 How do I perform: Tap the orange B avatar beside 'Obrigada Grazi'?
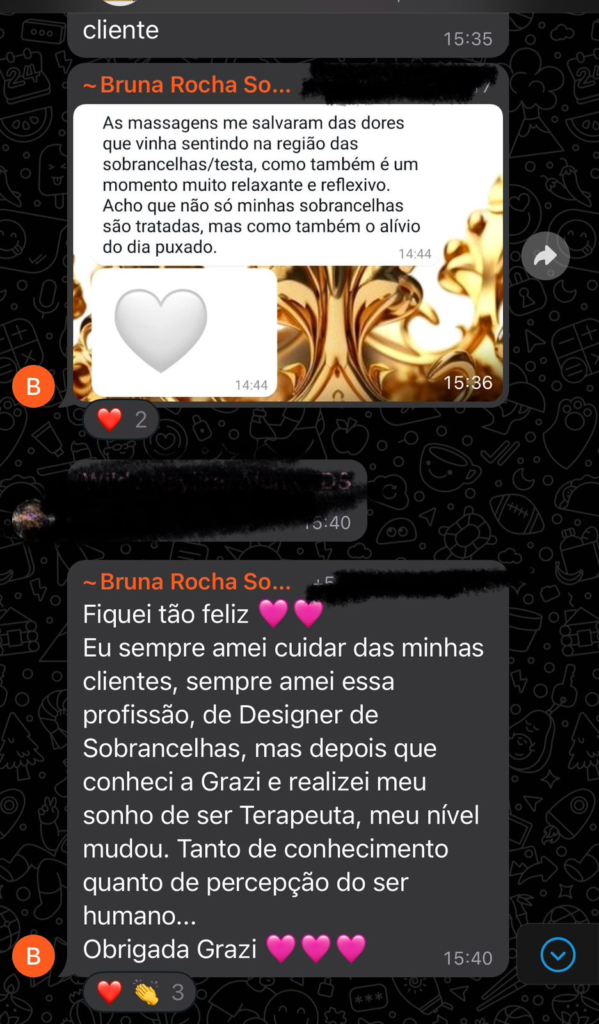click(33, 957)
